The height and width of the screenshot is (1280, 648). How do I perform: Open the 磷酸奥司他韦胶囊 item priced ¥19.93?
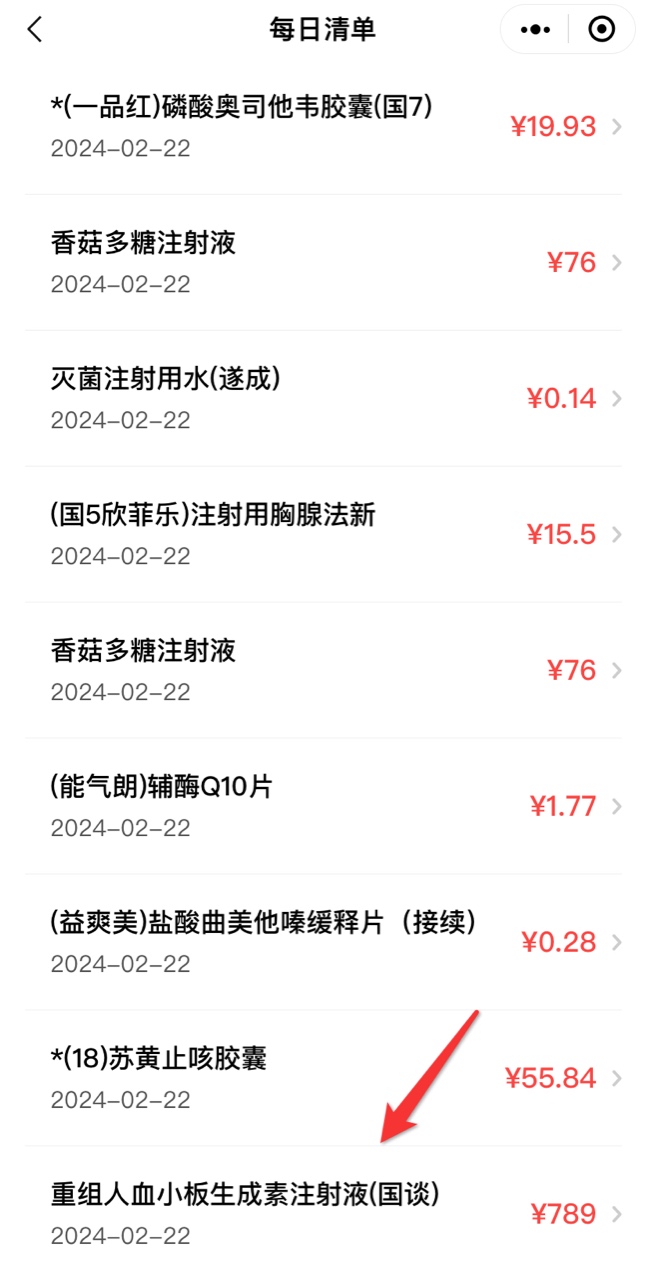(323, 127)
